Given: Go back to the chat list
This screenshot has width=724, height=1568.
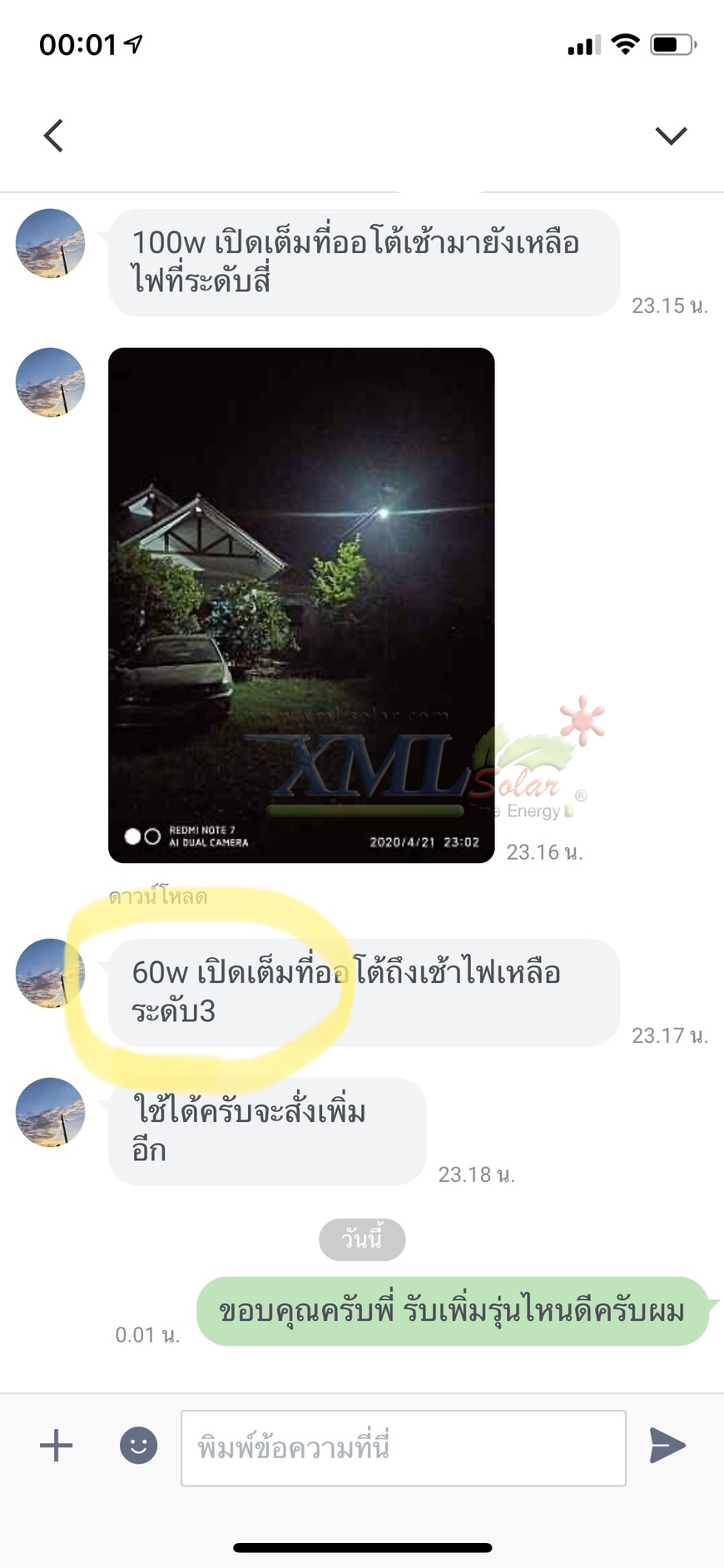Looking at the screenshot, I should (54, 136).
